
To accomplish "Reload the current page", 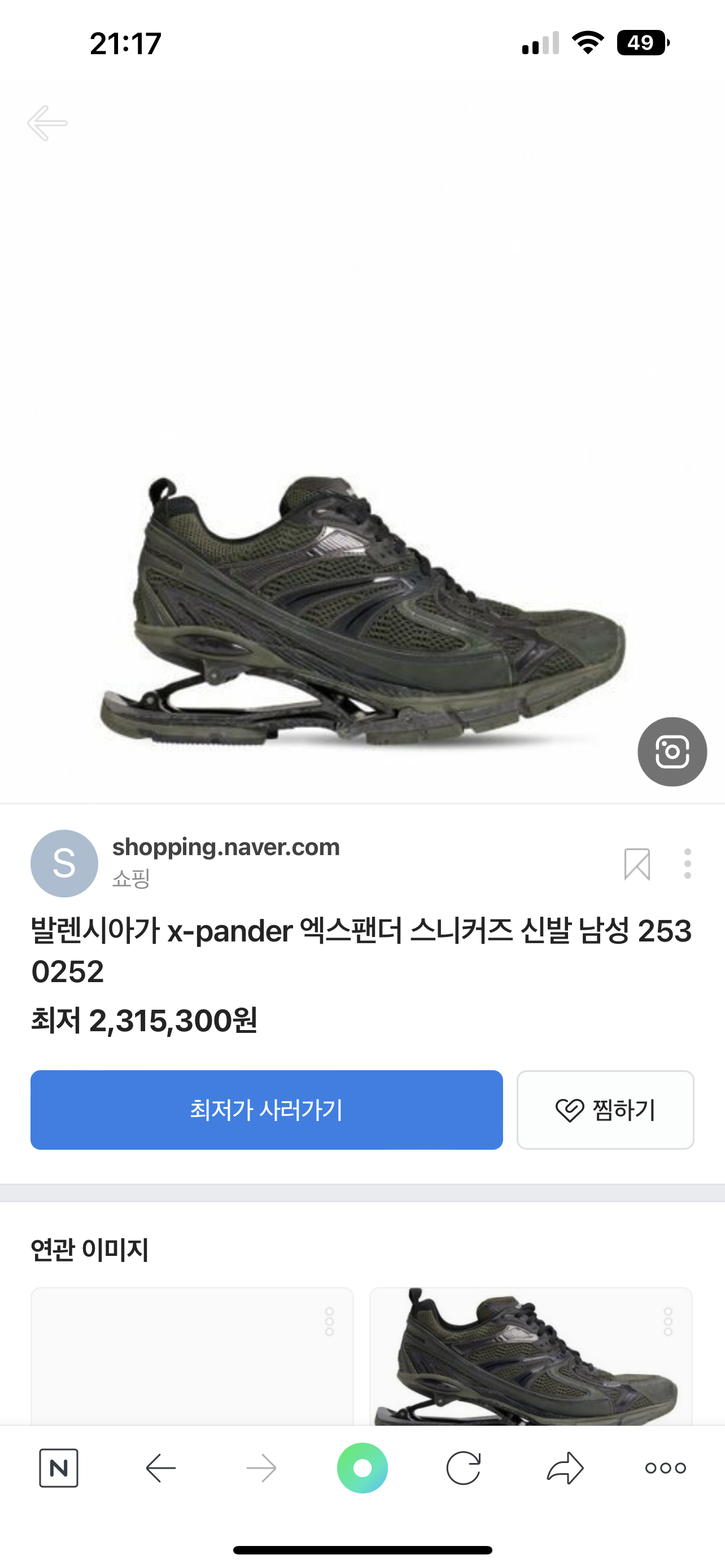I will [463, 1468].
